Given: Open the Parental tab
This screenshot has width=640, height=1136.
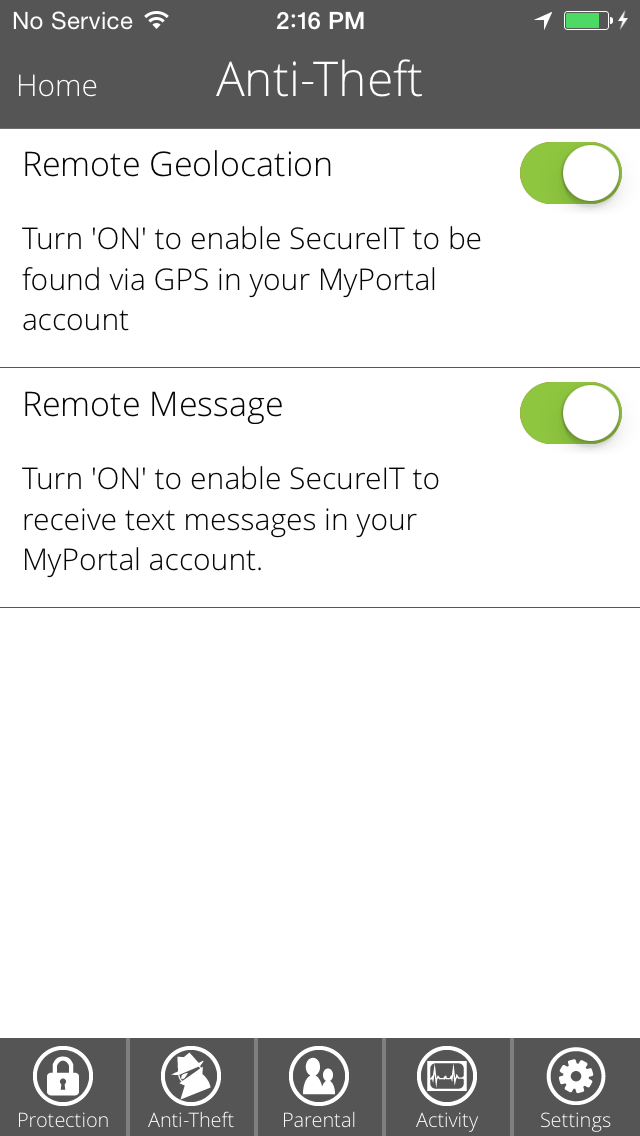Looking at the screenshot, I should coord(319,1087).
